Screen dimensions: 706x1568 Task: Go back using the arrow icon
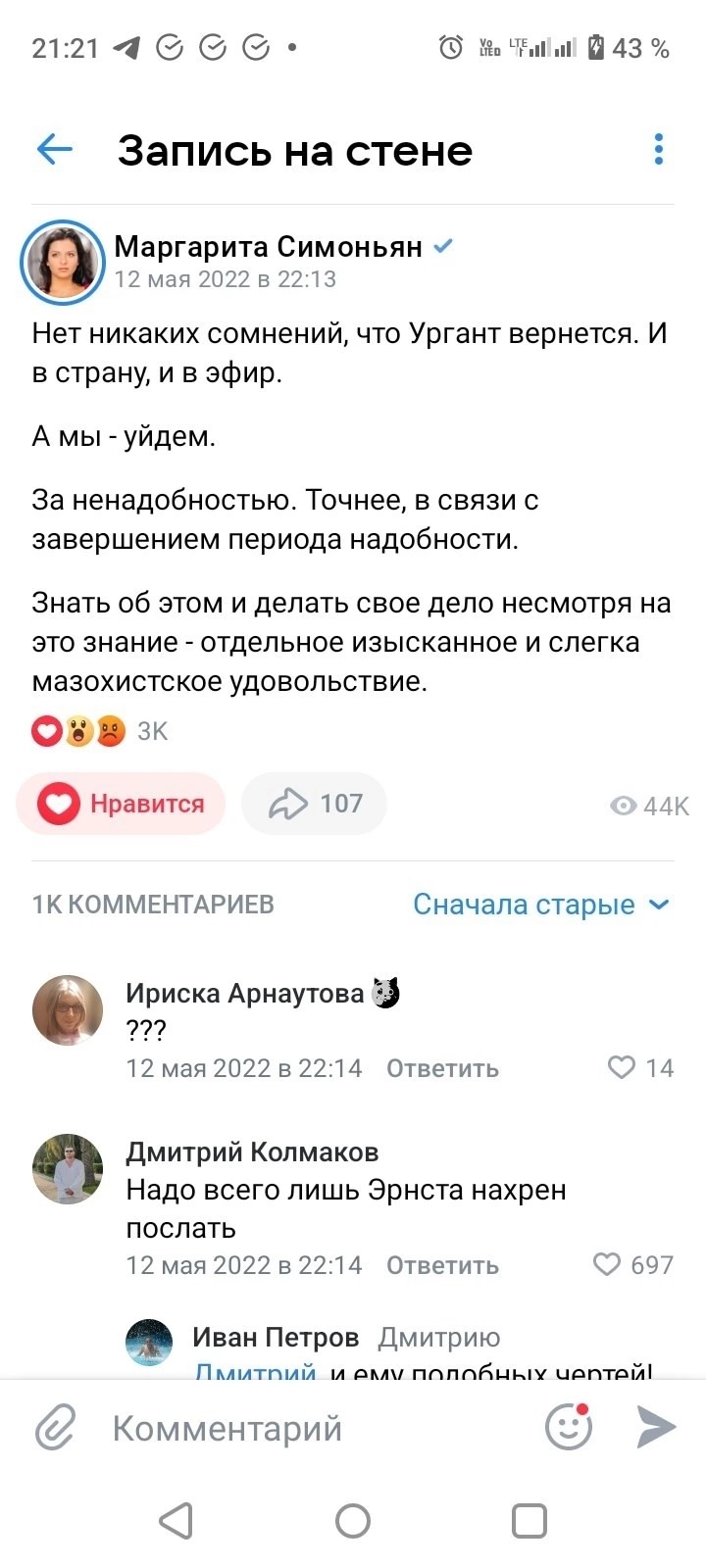[x=55, y=150]
